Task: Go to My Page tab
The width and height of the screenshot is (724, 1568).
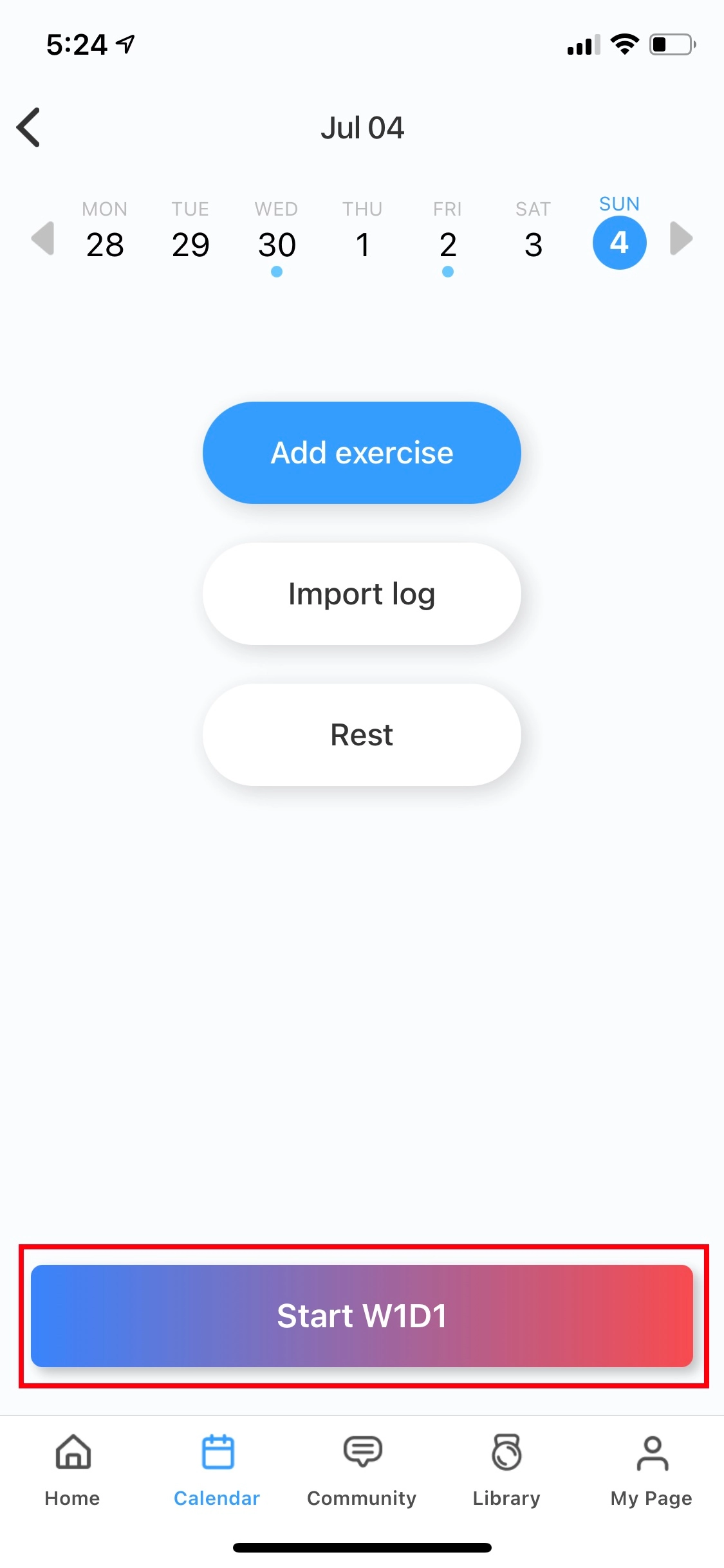Action: [x=651, y=1470]
